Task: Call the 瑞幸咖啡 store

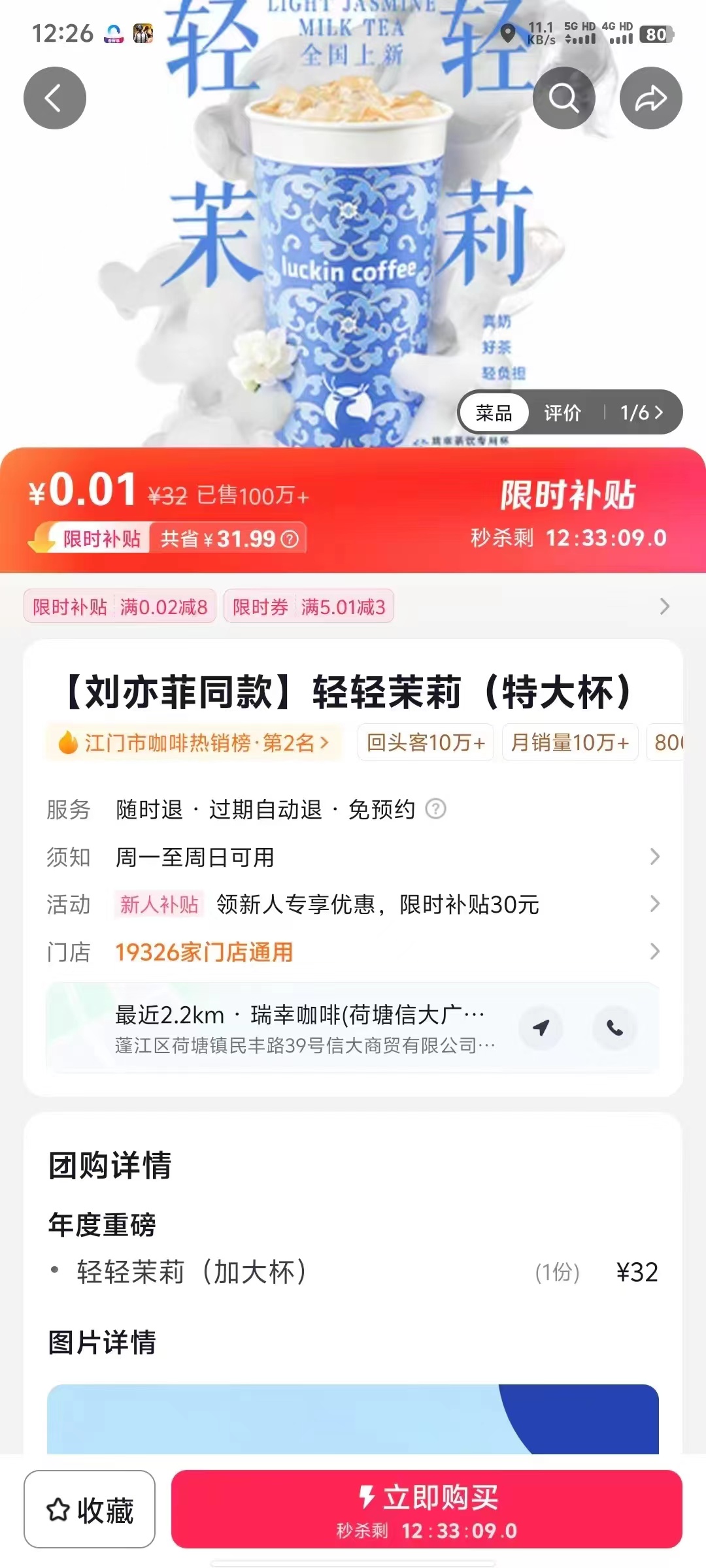Action: 614,1028
